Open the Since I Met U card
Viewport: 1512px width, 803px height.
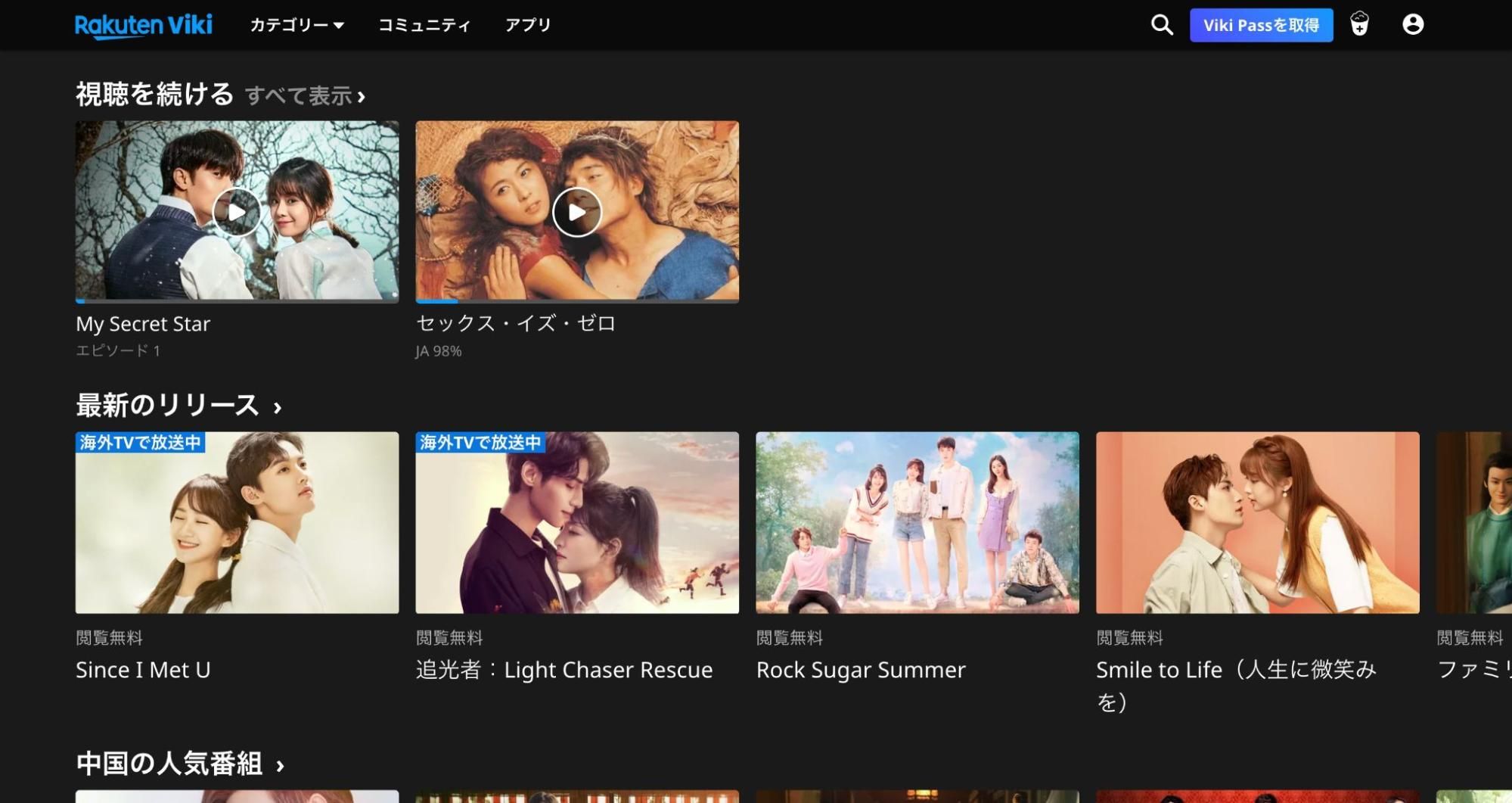coord(237,522)
